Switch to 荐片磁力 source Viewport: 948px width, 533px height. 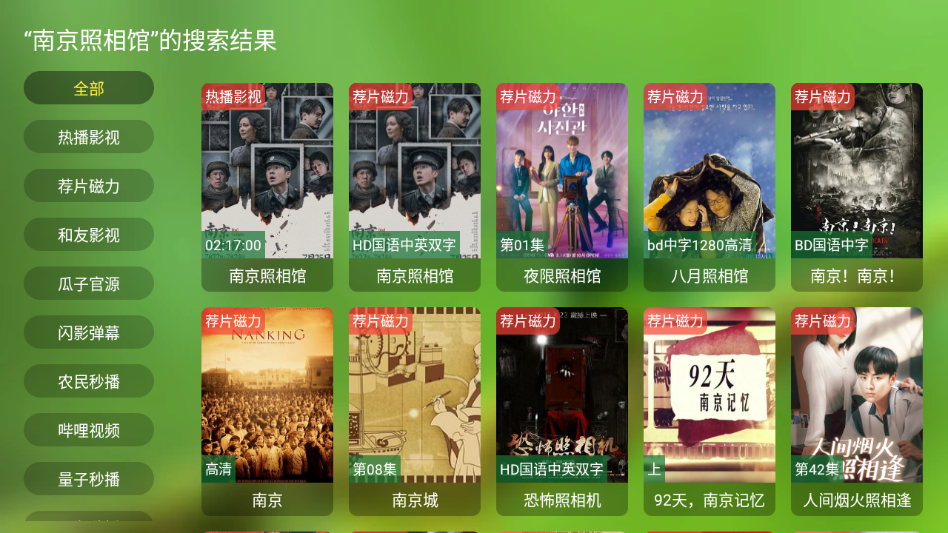pos(89,186)
